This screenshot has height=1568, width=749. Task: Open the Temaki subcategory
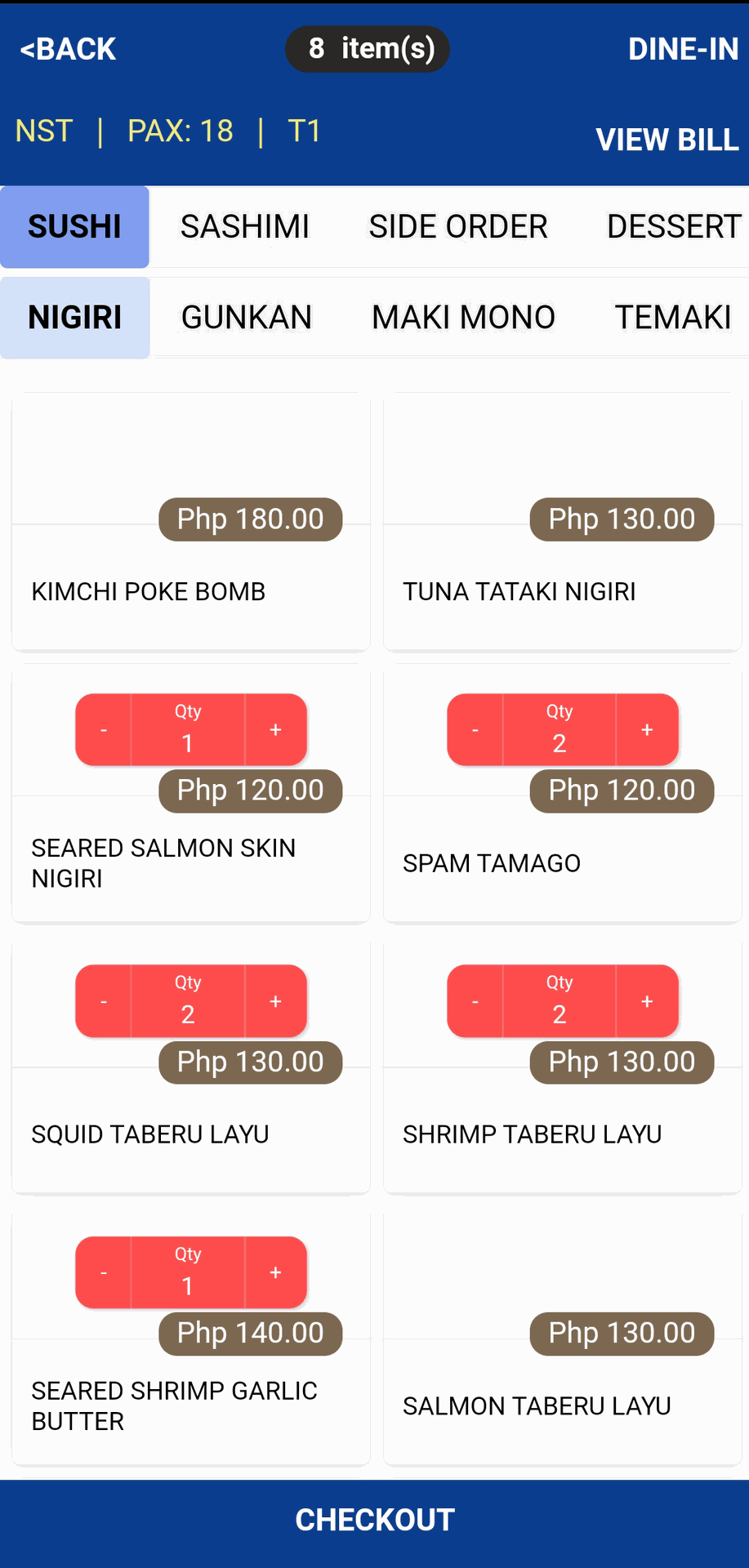672,318
